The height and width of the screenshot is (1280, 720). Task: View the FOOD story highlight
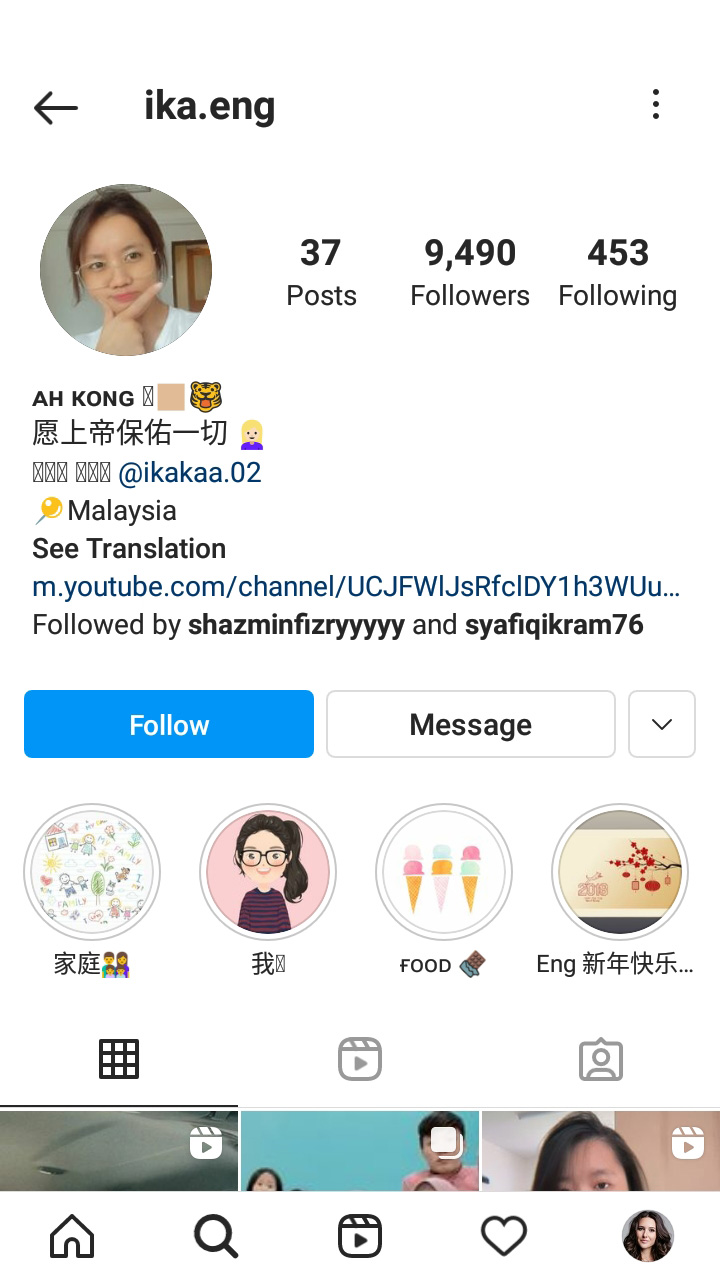(444, 873)
